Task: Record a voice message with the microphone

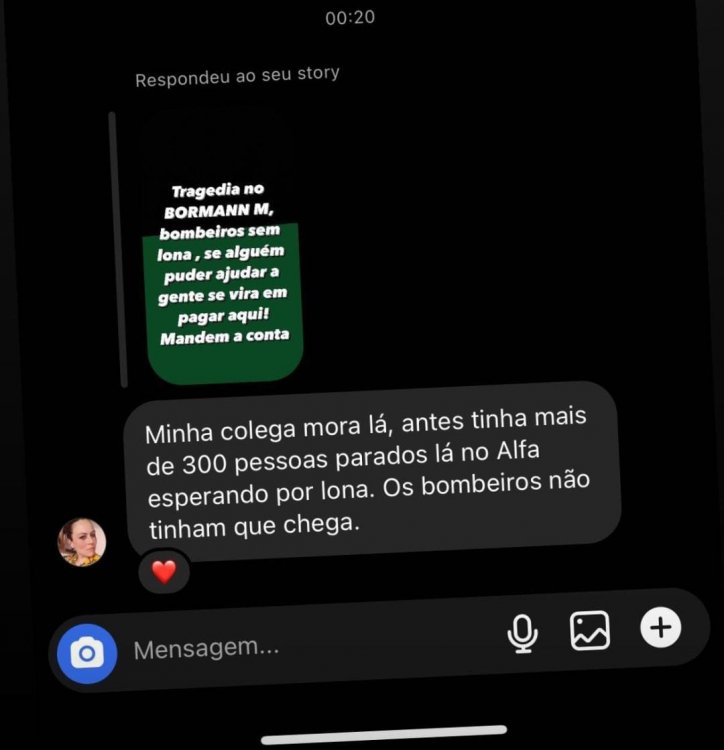Action: pyautogui.click(x=522, y=634)
